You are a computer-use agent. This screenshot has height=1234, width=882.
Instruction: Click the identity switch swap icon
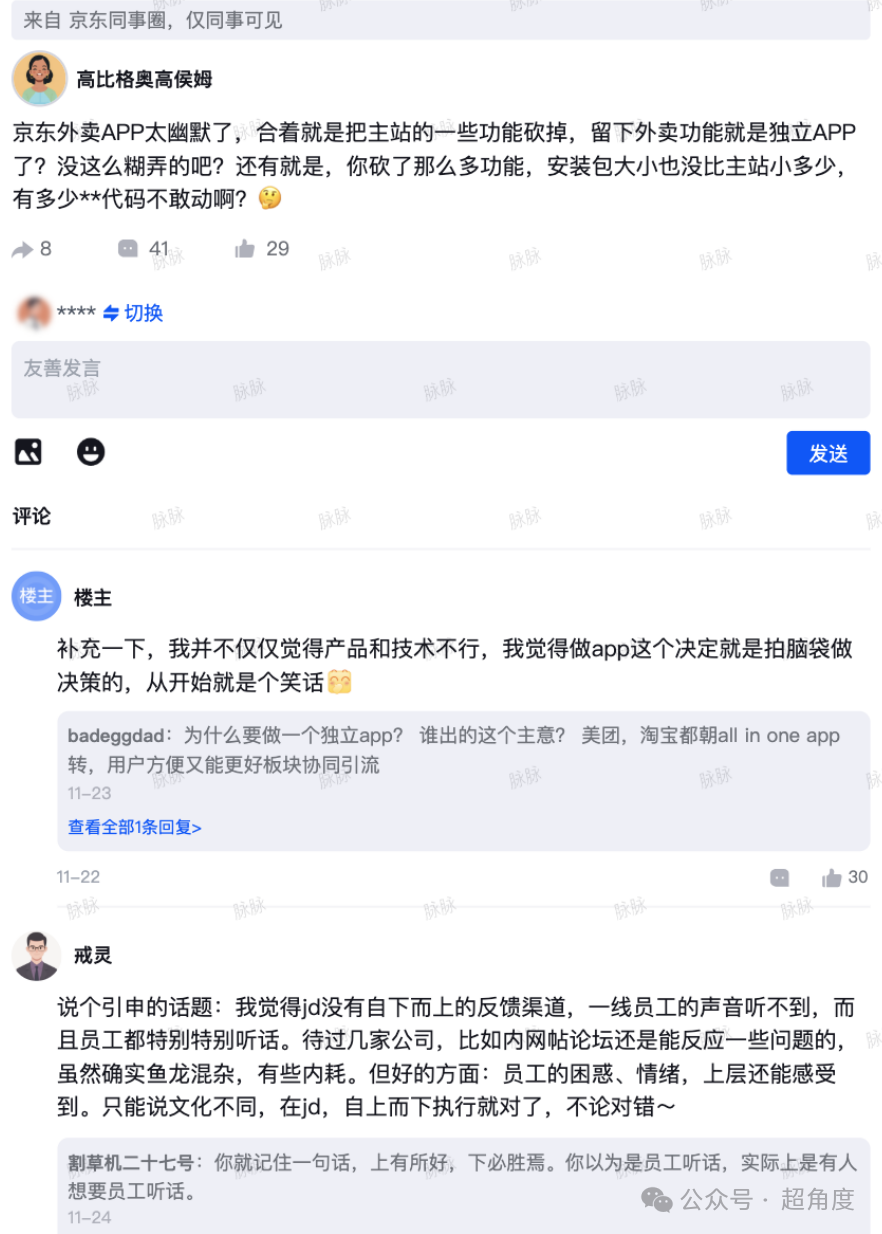[109, 313]
